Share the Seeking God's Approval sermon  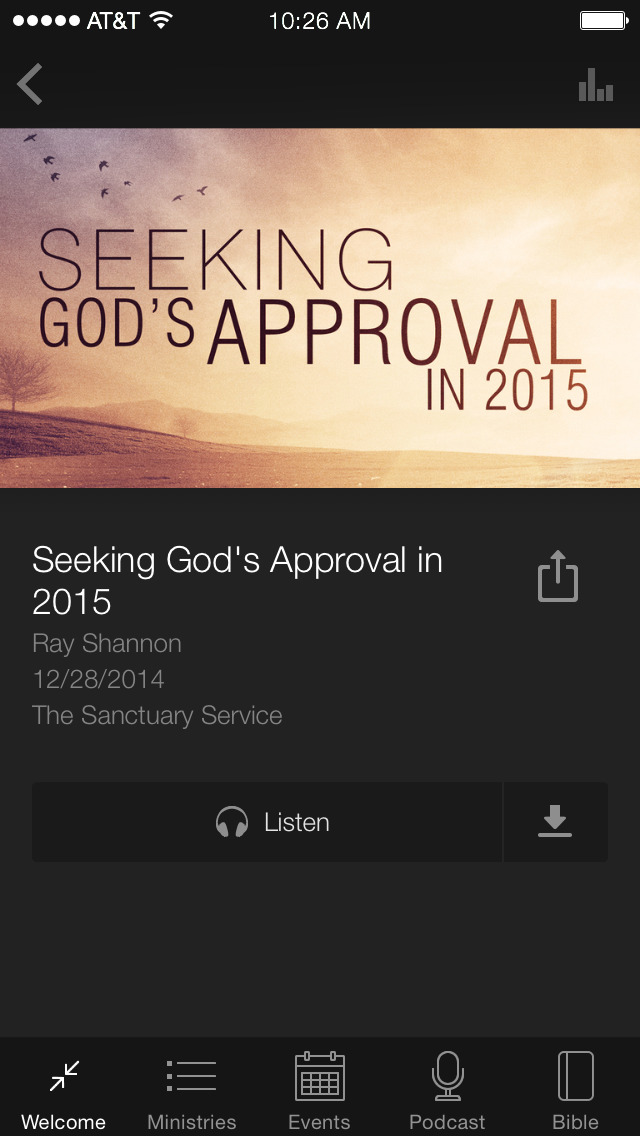558,576
